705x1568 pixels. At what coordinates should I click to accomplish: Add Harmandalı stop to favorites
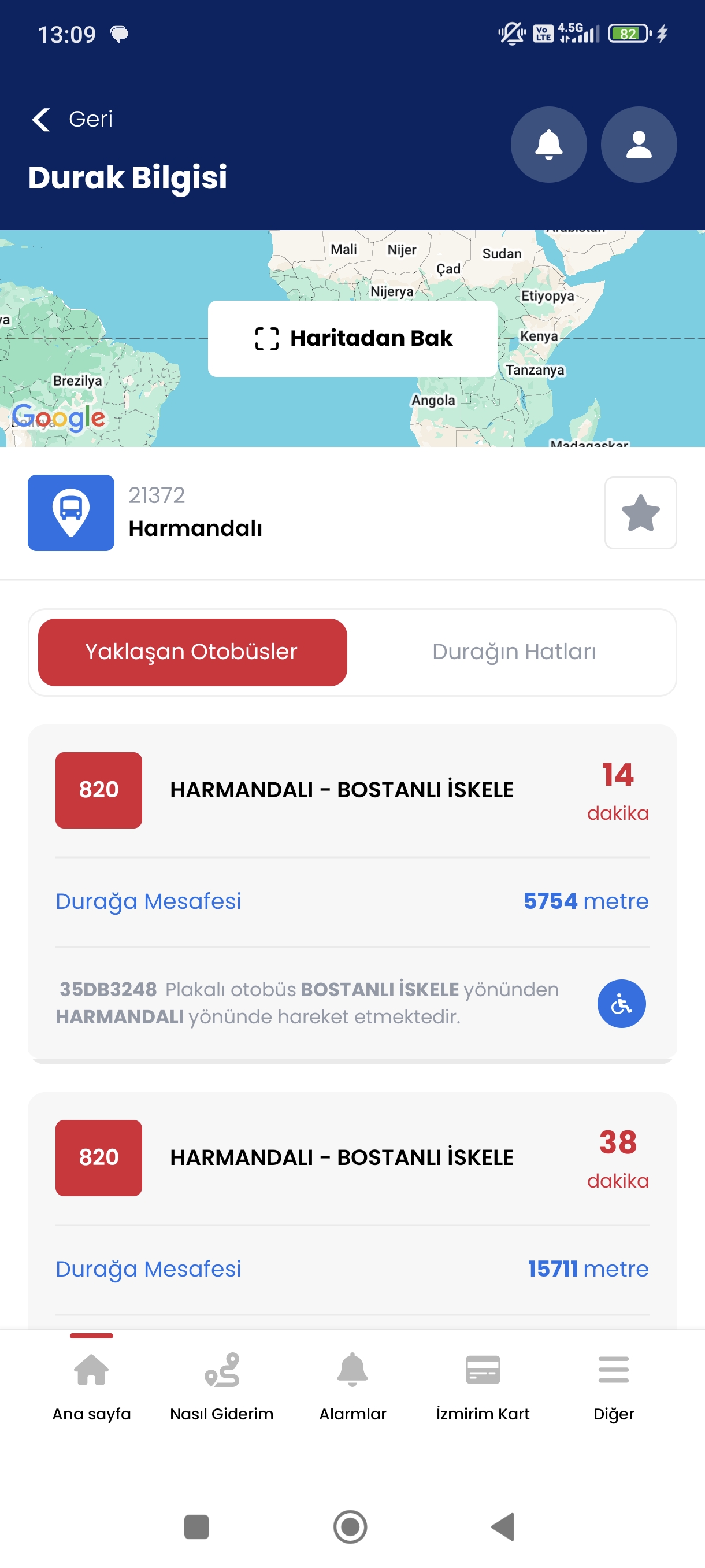640,512
